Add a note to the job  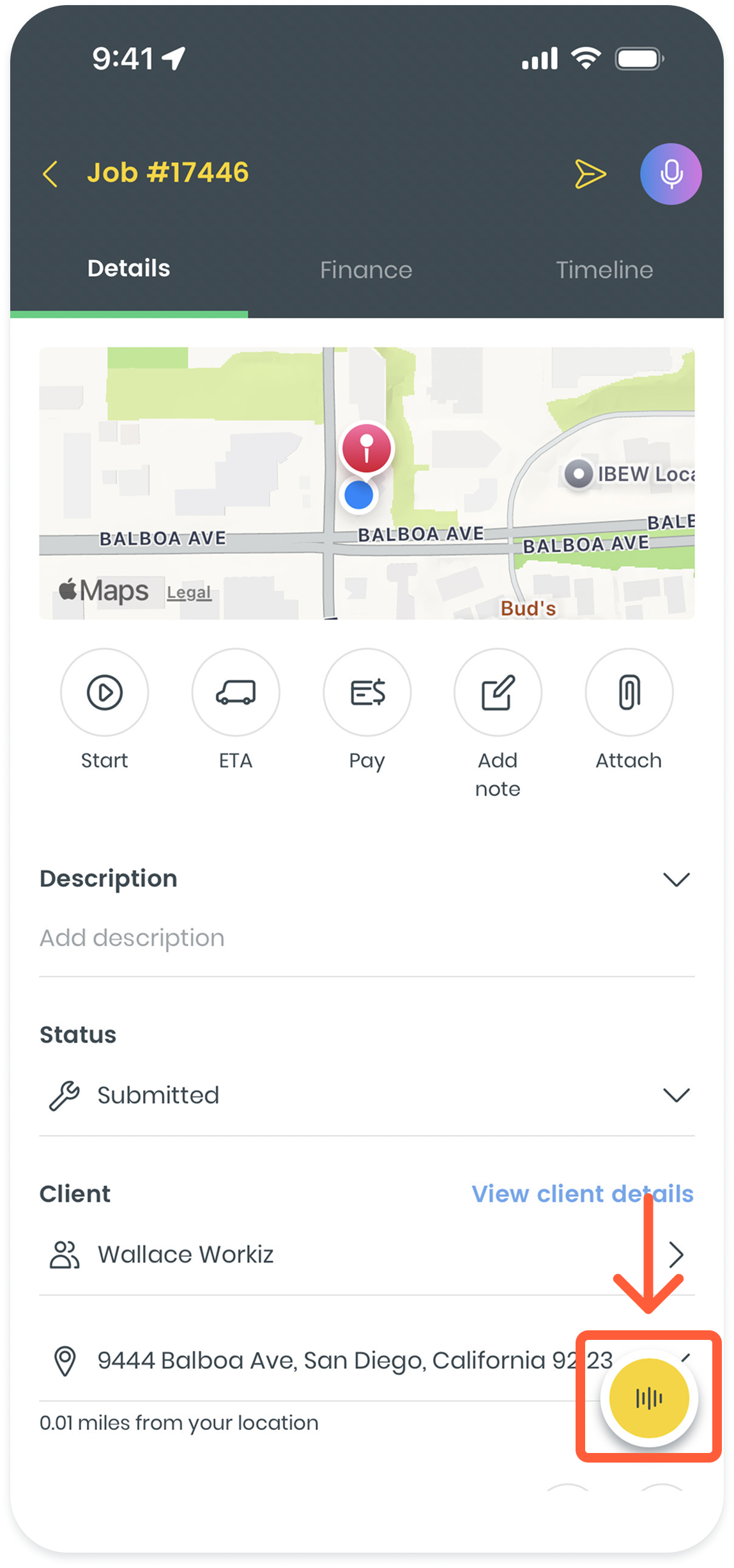click(x=498, y=693)
